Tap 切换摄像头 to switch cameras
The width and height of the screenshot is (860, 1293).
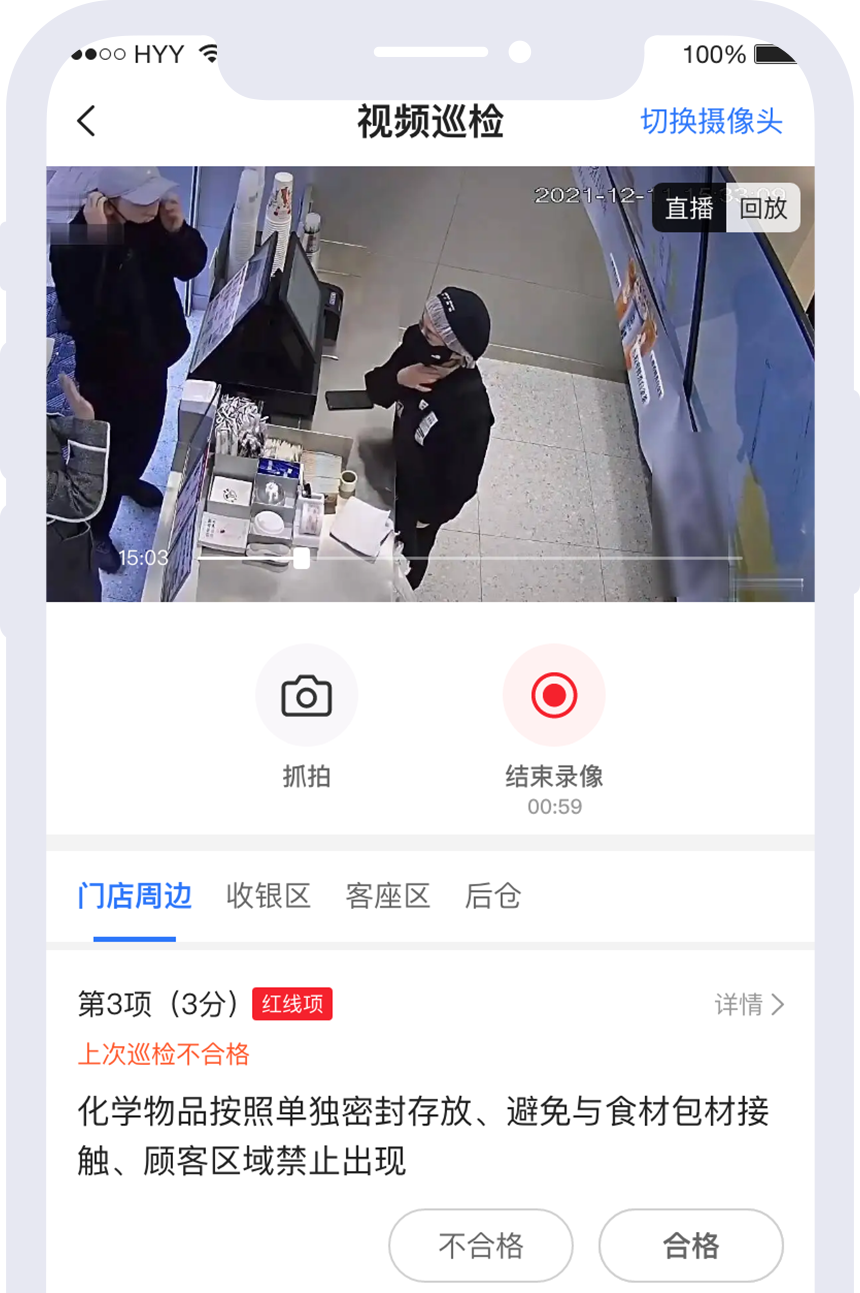(x=711, y=122)
